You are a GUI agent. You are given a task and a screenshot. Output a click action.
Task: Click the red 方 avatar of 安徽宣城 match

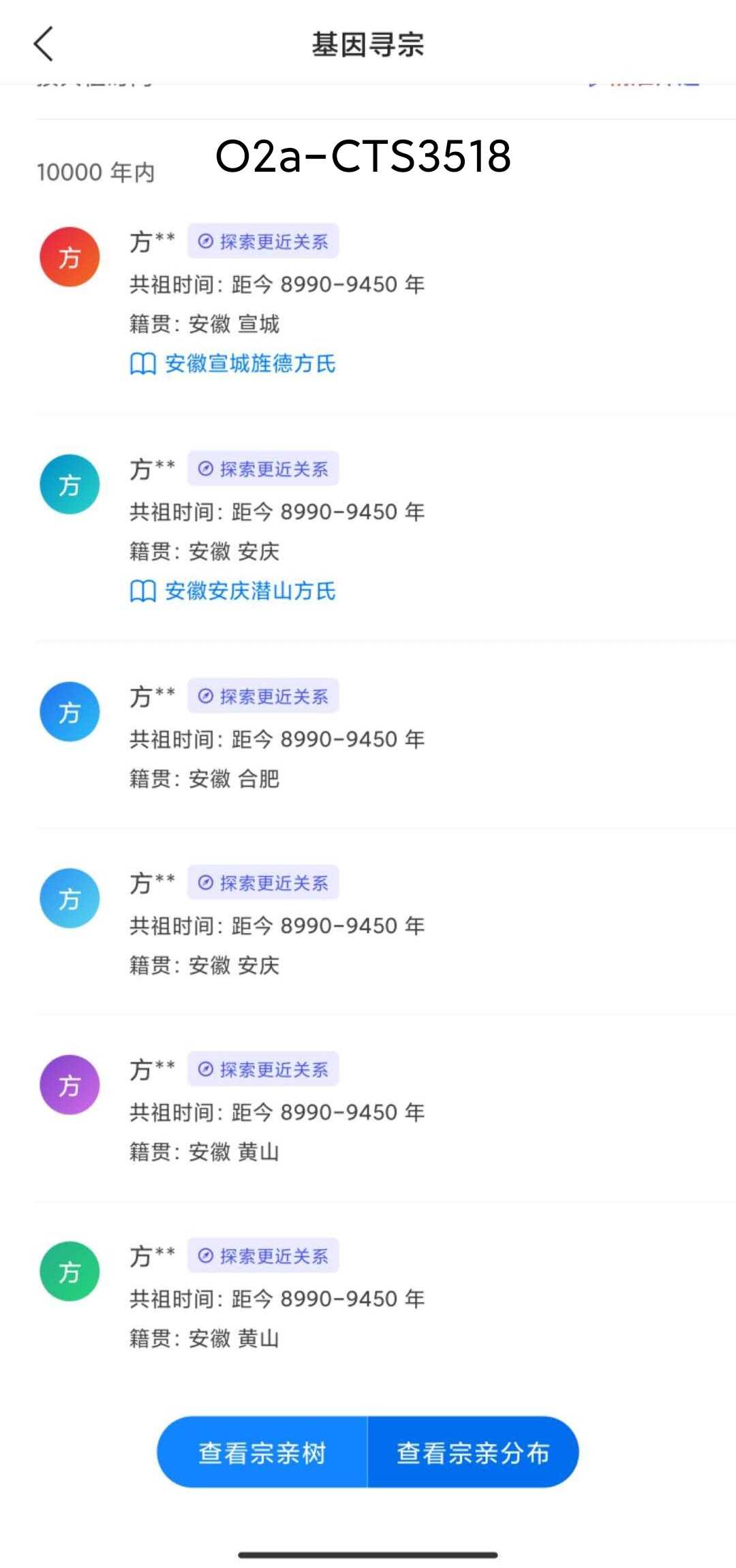(69, 257)
